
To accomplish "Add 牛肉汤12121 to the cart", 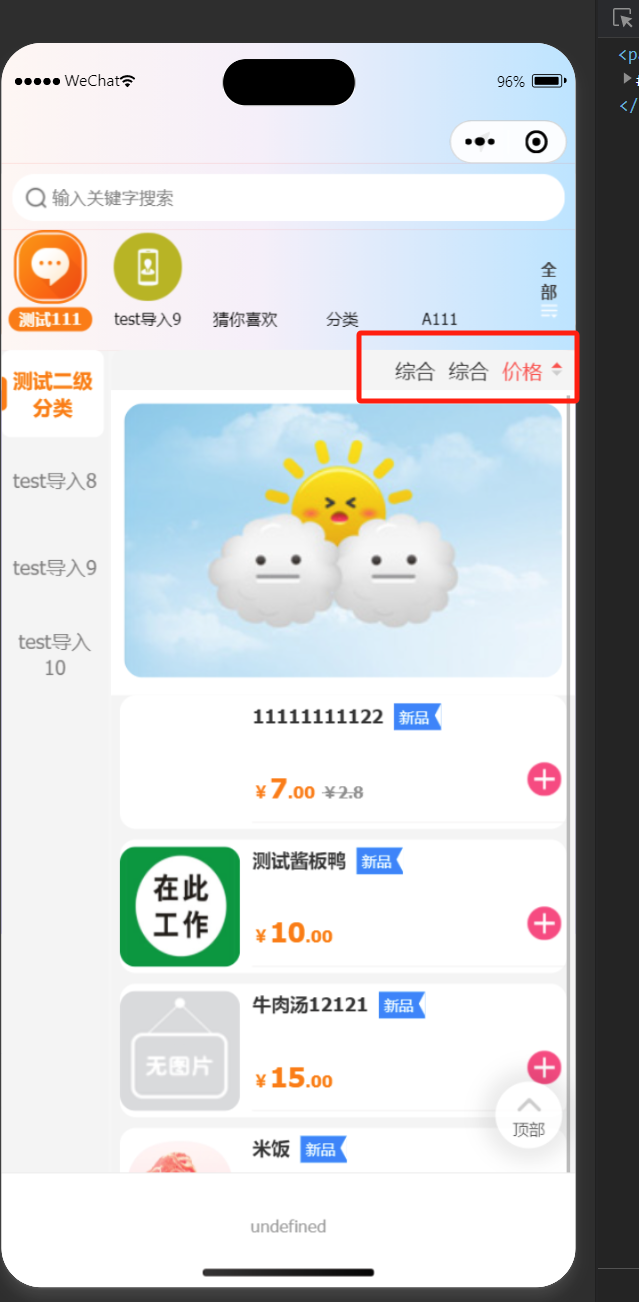I will 544,1067.
